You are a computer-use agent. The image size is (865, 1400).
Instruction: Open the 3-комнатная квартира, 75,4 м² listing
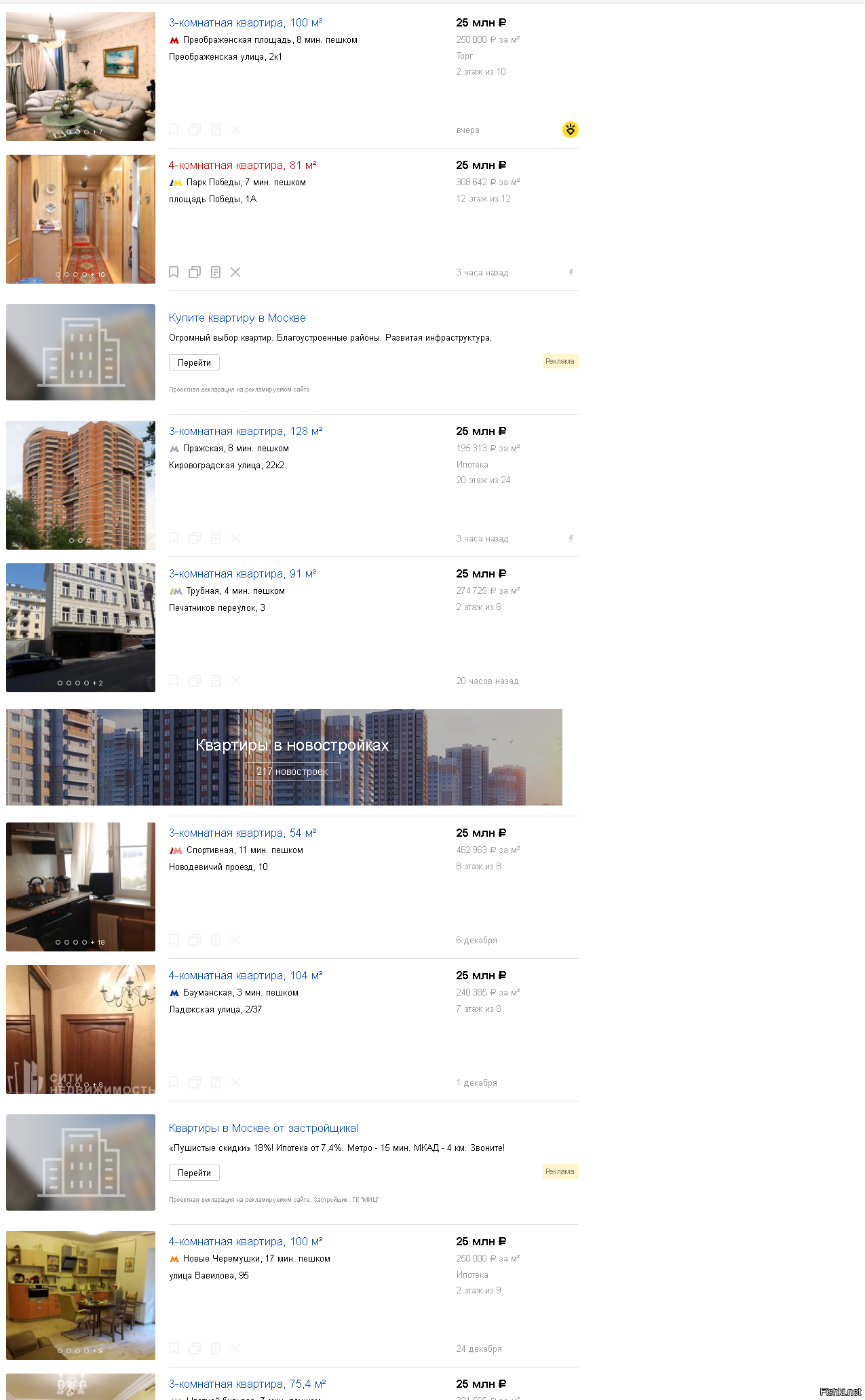point(247,1384)
